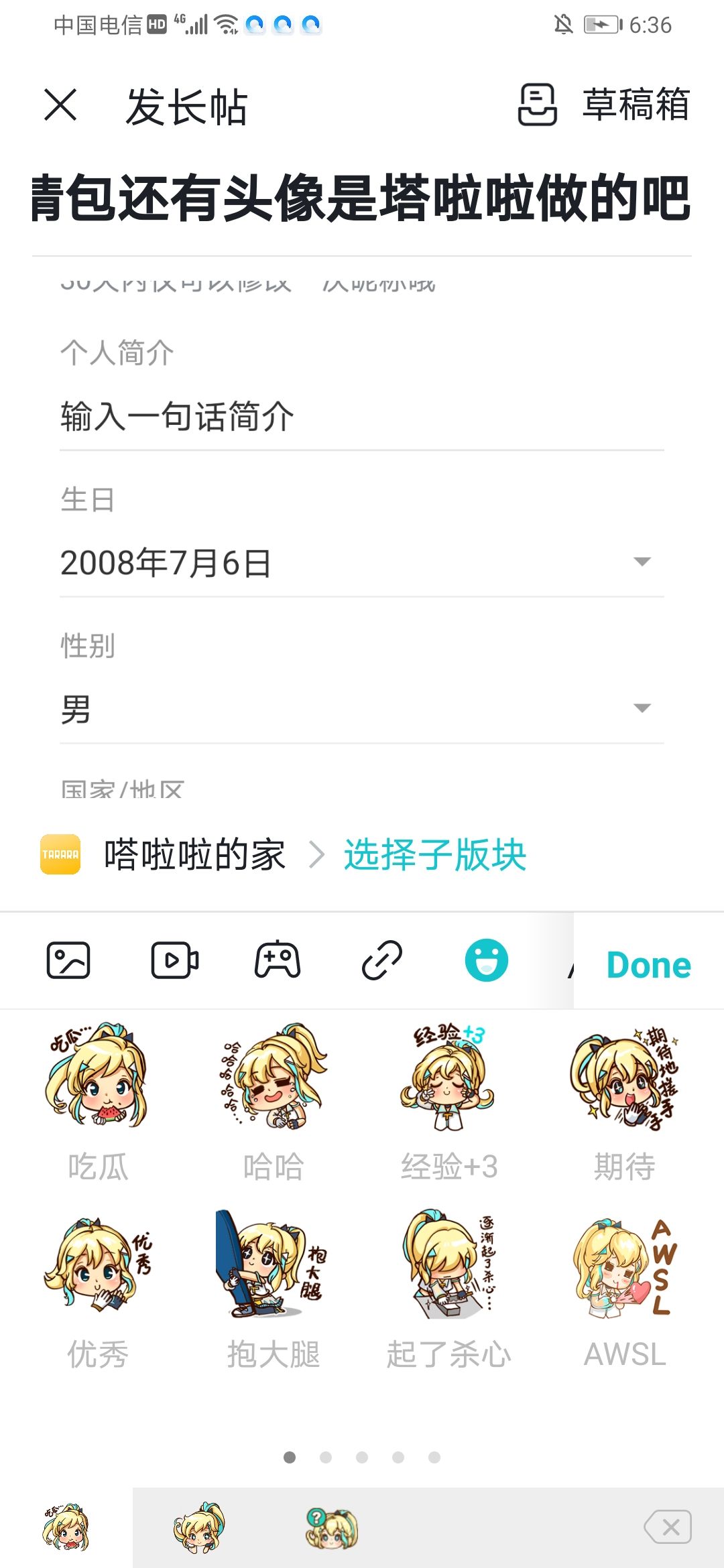
Task: Tap the Done button
Action: 646,964
